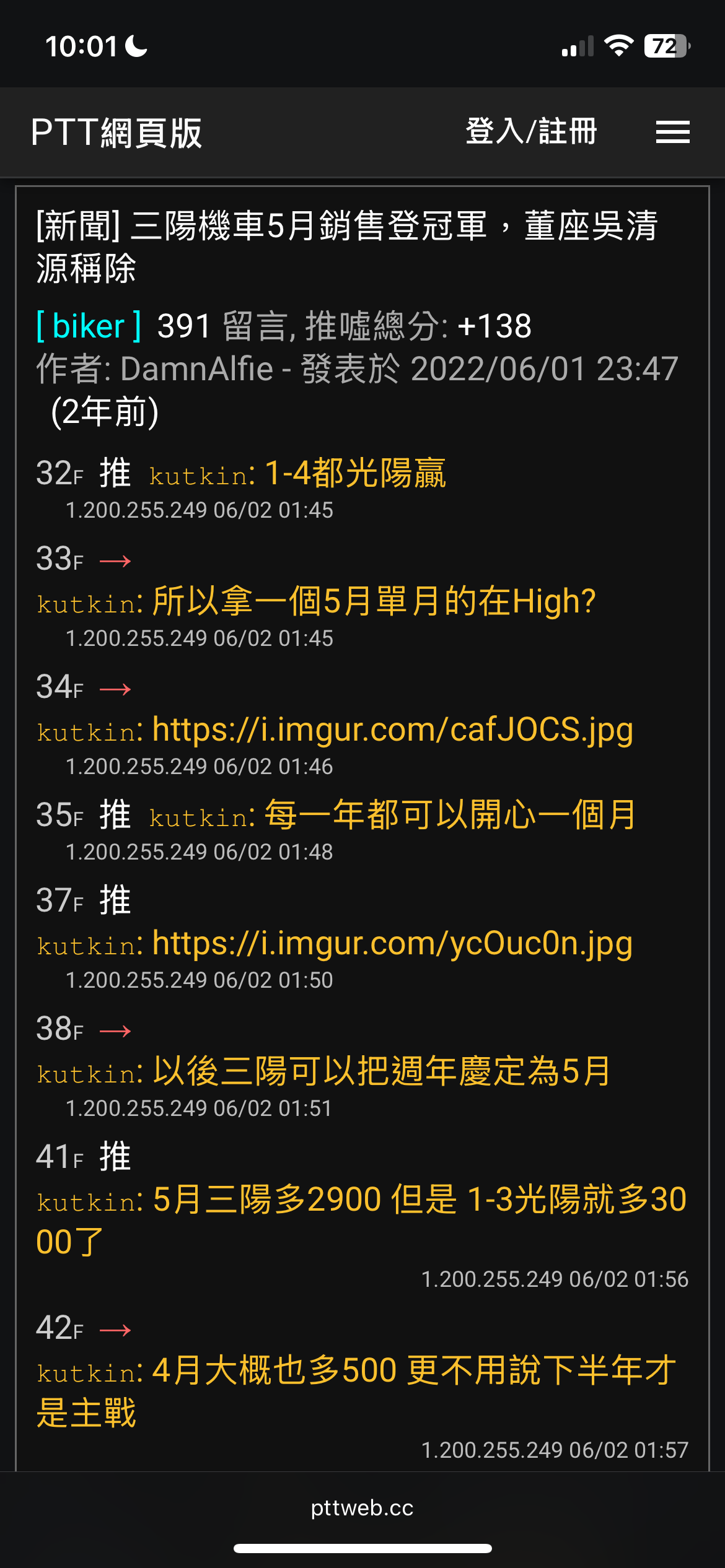Open the hamburger menu
The width and height of the screenshot is (725, 1568).
tap(672, 132)
